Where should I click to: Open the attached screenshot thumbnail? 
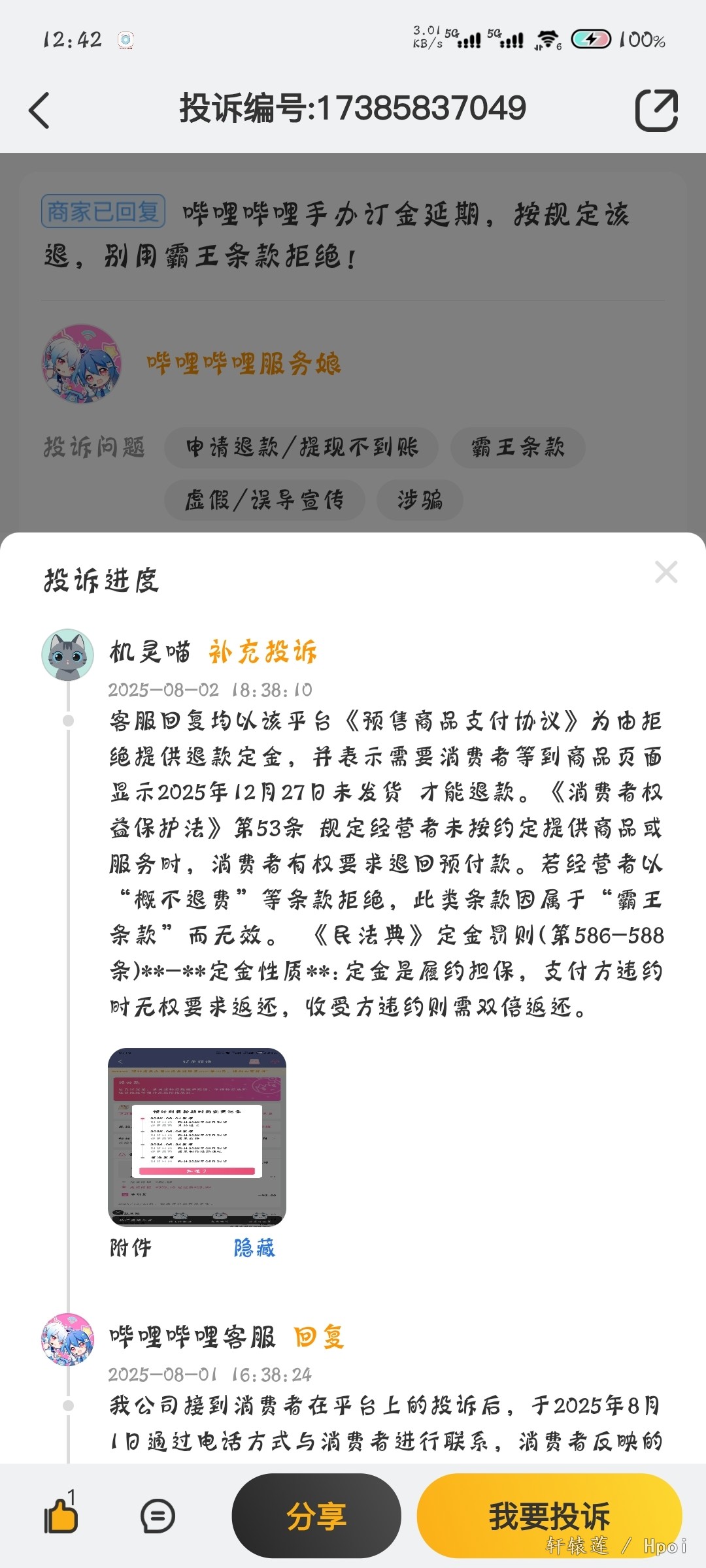point(197,1137)
